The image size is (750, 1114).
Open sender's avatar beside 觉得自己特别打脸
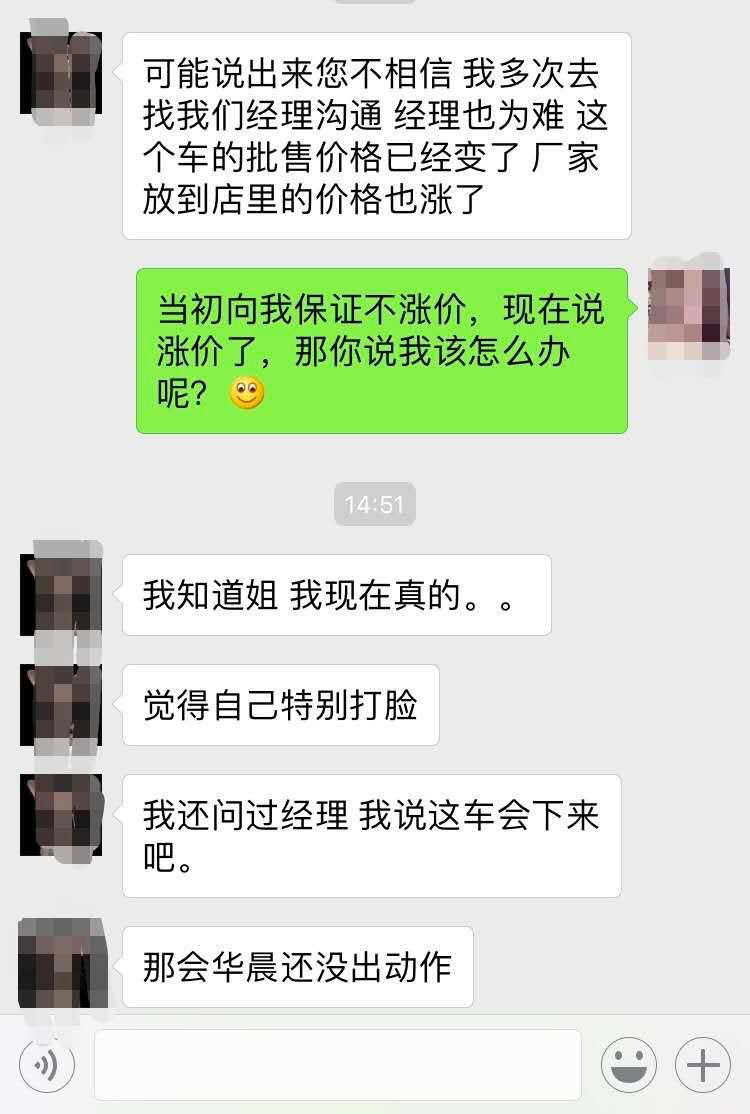61,705
